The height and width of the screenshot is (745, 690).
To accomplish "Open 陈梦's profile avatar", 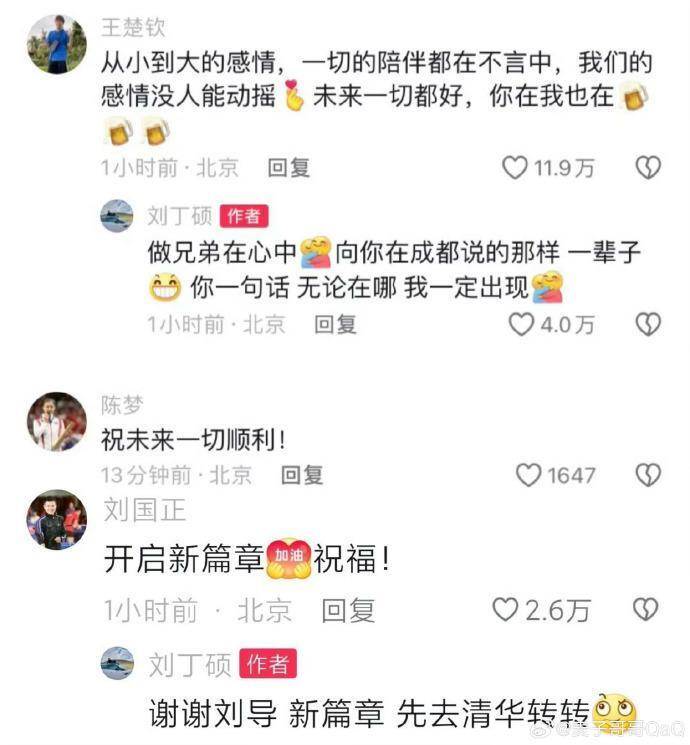I will [56, 421].
